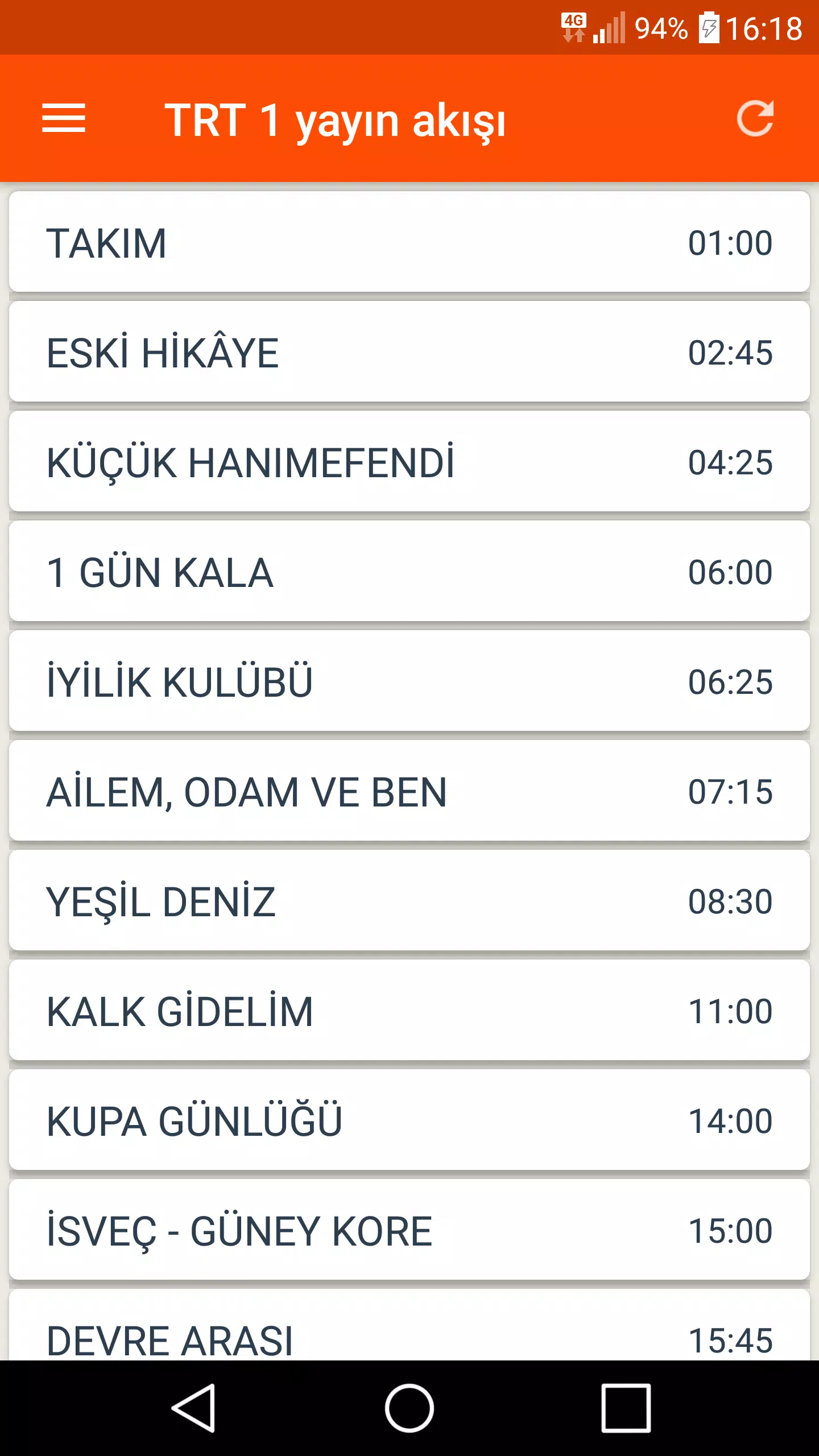Image resolution: width=819 pixels, height=1456 pixels.
Task: Open İYİLİK KULÜBÜ program details
Action: coord(409,681)
